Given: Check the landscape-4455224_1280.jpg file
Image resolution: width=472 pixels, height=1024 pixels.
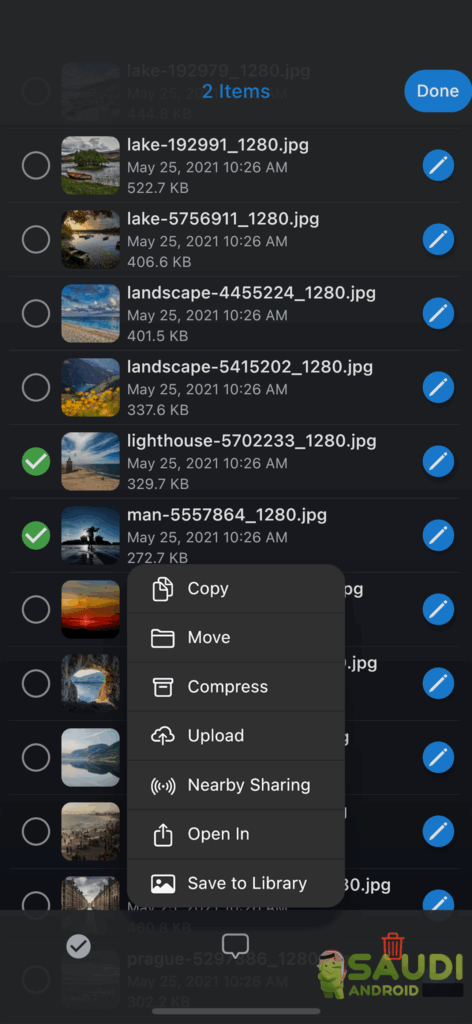Looking at the screenshot, I should 36,313.
